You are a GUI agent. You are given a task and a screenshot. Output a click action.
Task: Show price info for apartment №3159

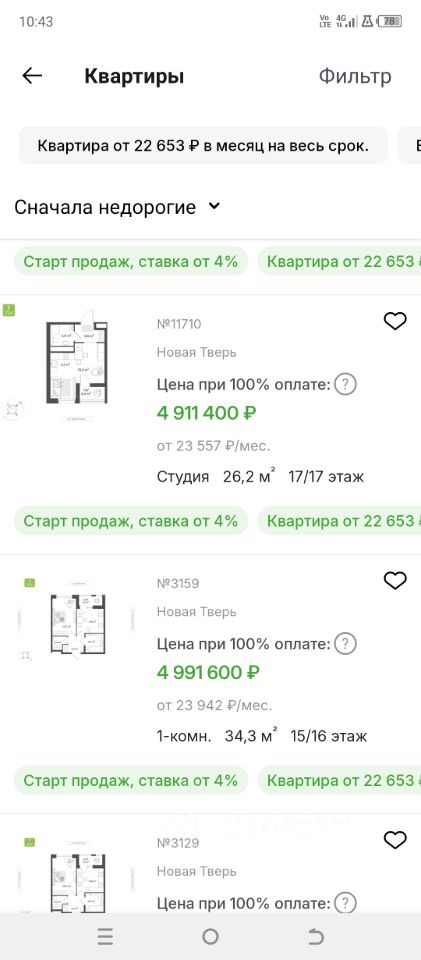pos(346,644)
